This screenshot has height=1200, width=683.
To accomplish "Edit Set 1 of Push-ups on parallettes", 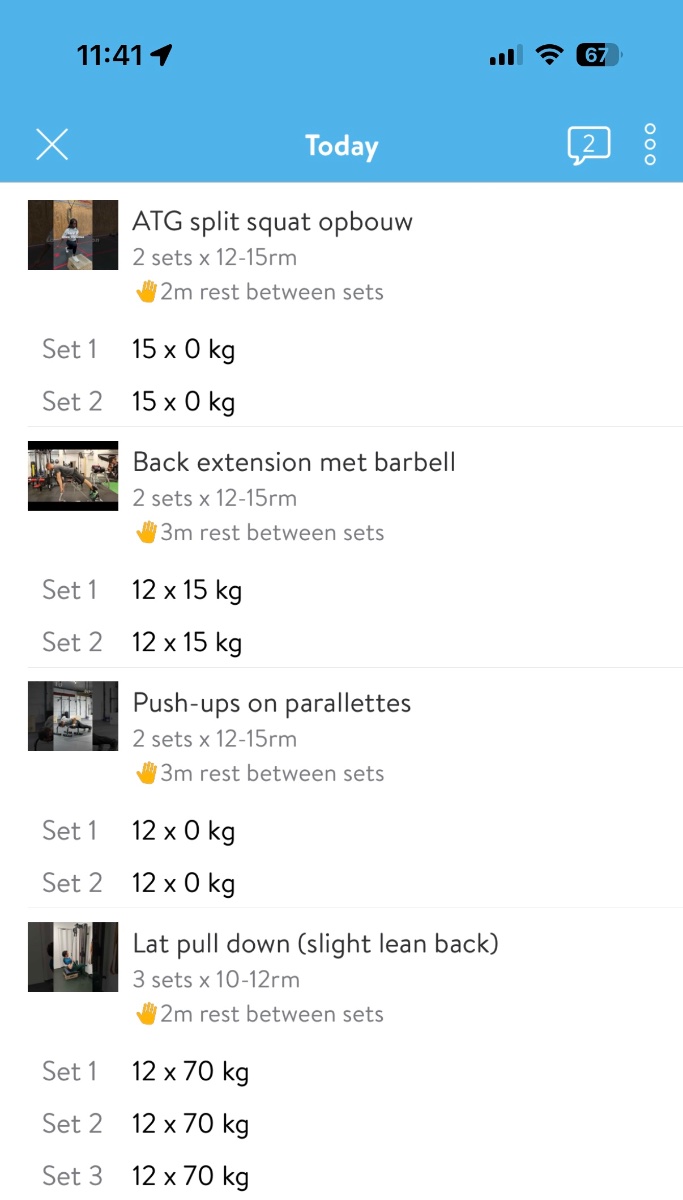I will tap(184, 831).
